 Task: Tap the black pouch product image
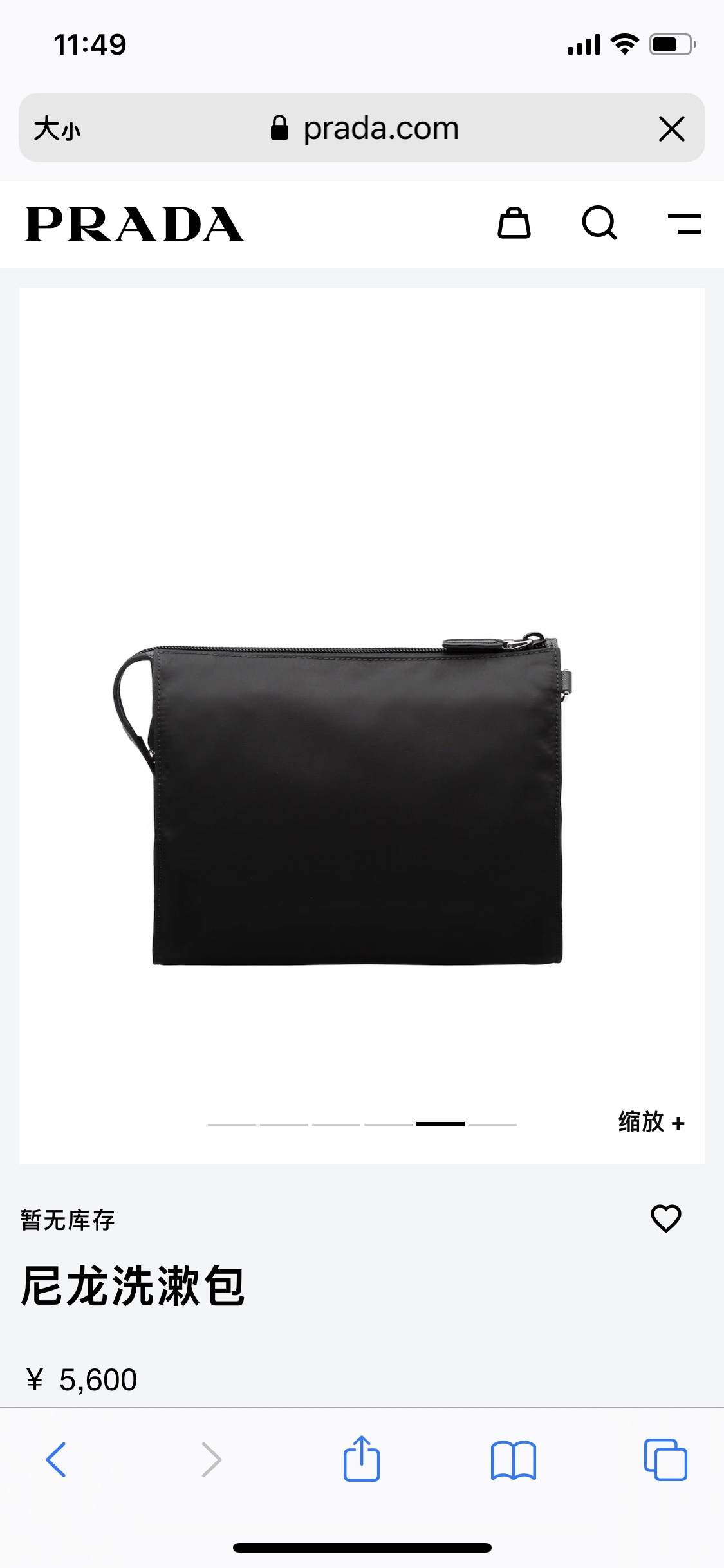(x=343, y=798)
